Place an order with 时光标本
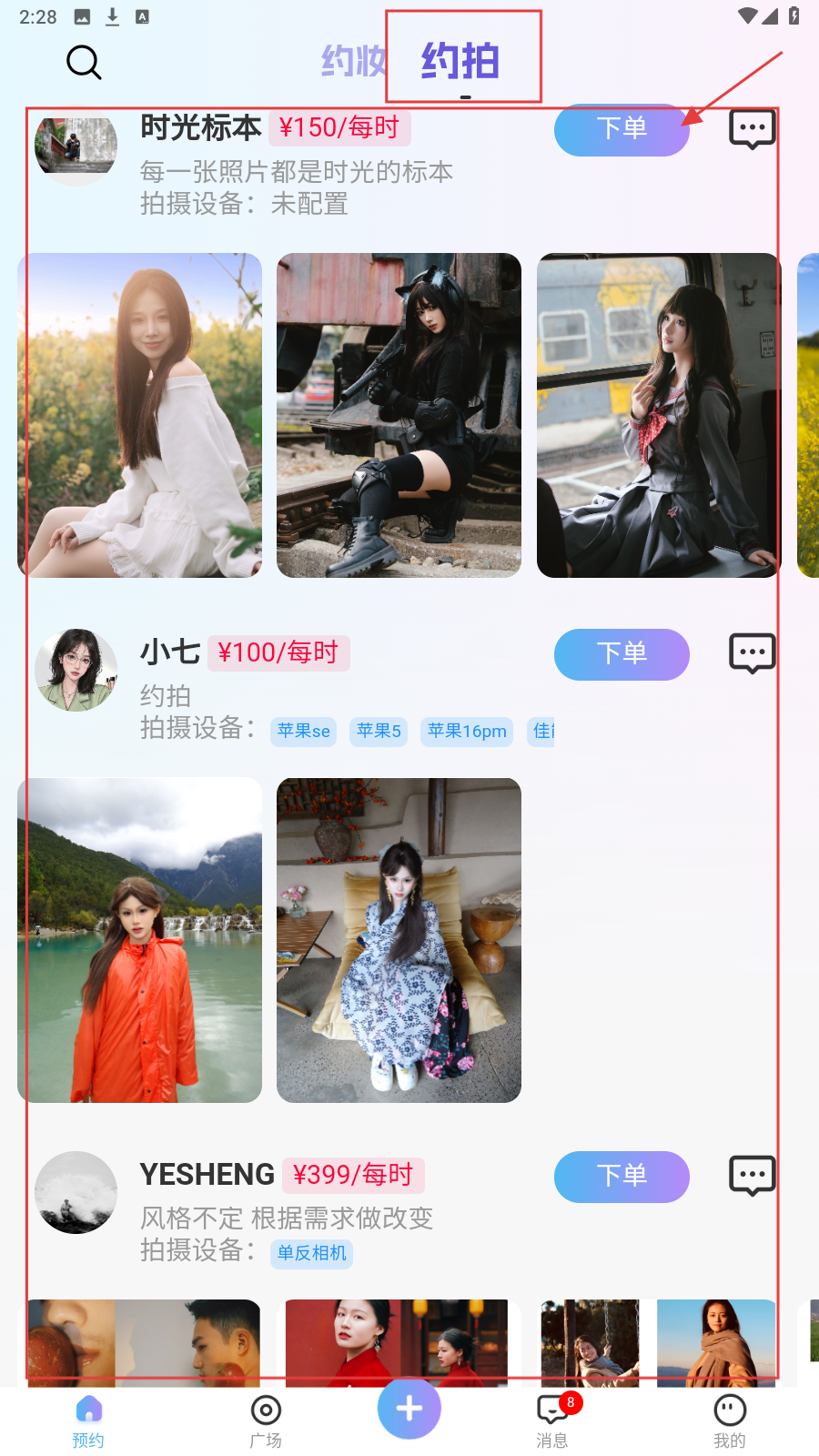The image size is (819, 1456). tap(622, 129)
